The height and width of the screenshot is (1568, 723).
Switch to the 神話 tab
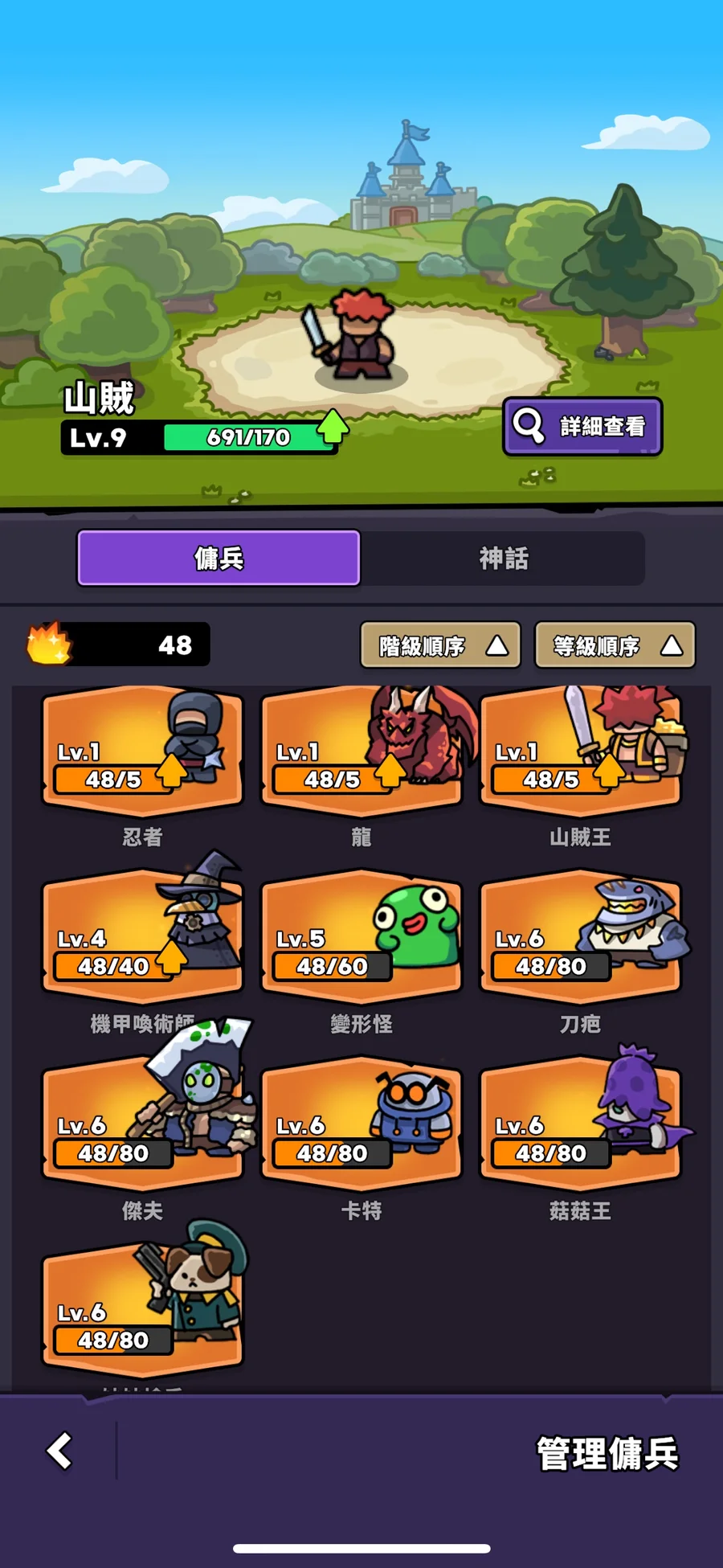503,558
